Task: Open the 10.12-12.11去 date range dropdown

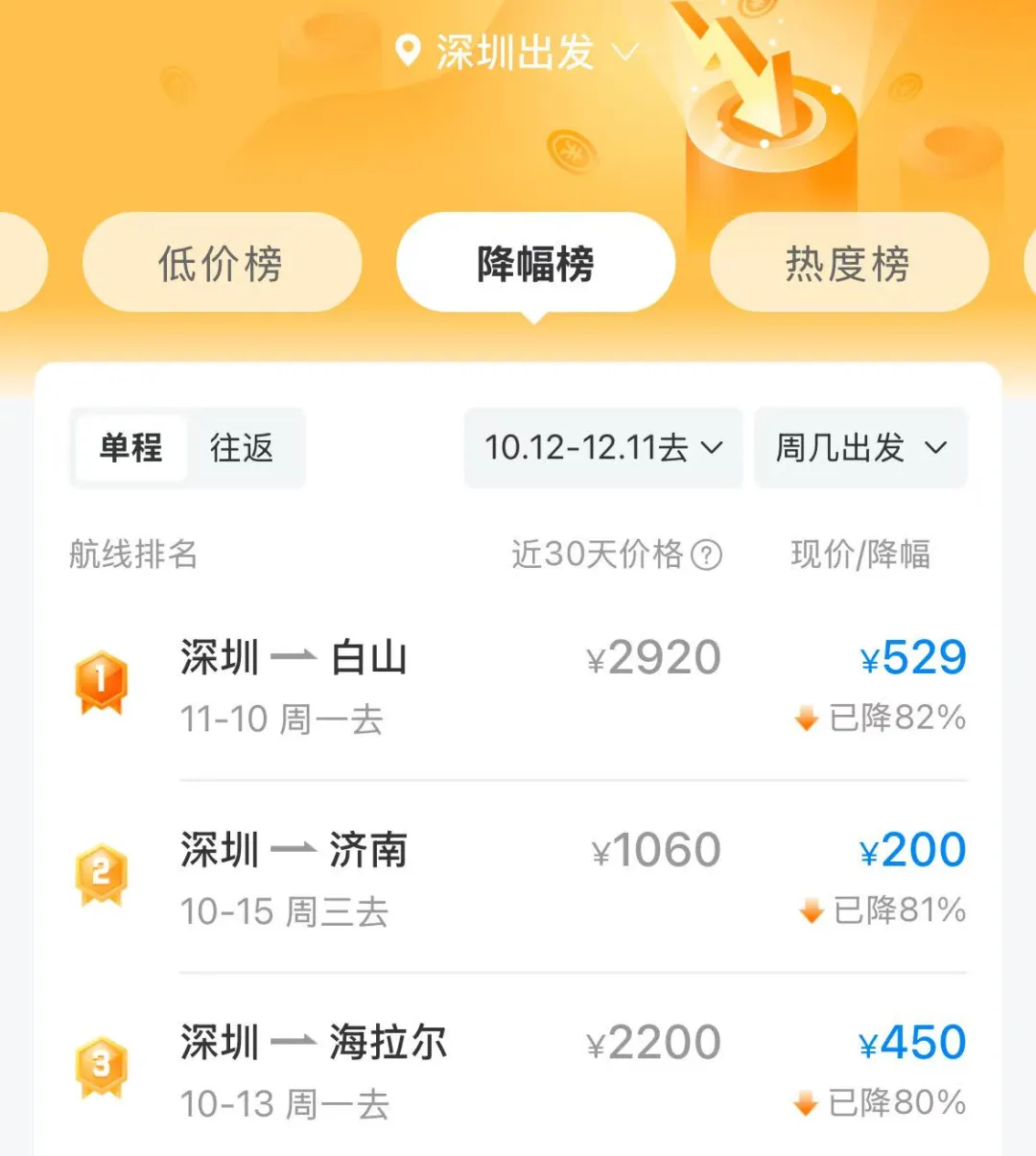Action: click(603, 448)
